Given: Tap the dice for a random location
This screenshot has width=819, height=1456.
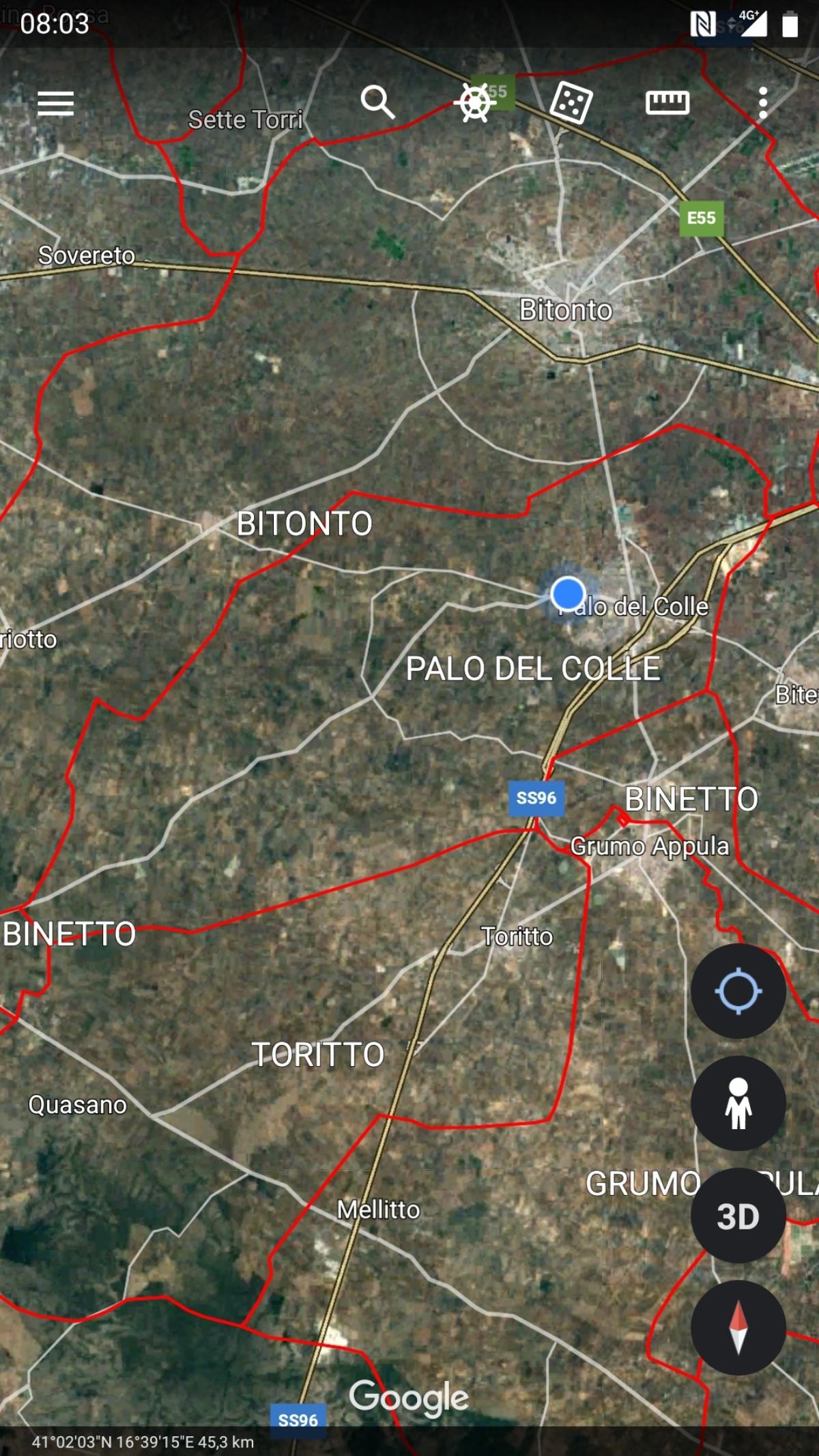Looking at the screenshot, I should [x=571, y=103].
